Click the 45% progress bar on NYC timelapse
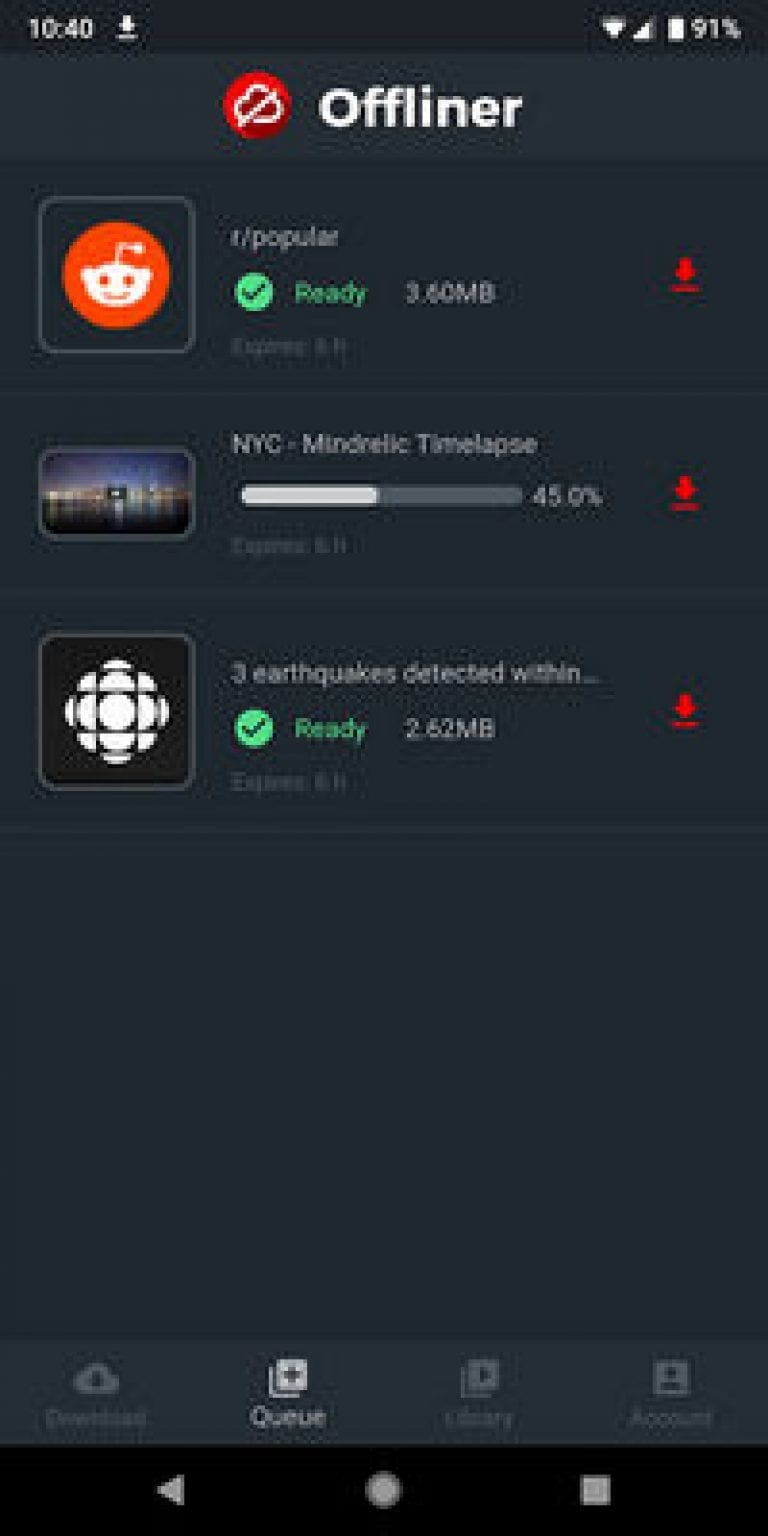Viewport: 768px width, 1536px height. [378, 492]
